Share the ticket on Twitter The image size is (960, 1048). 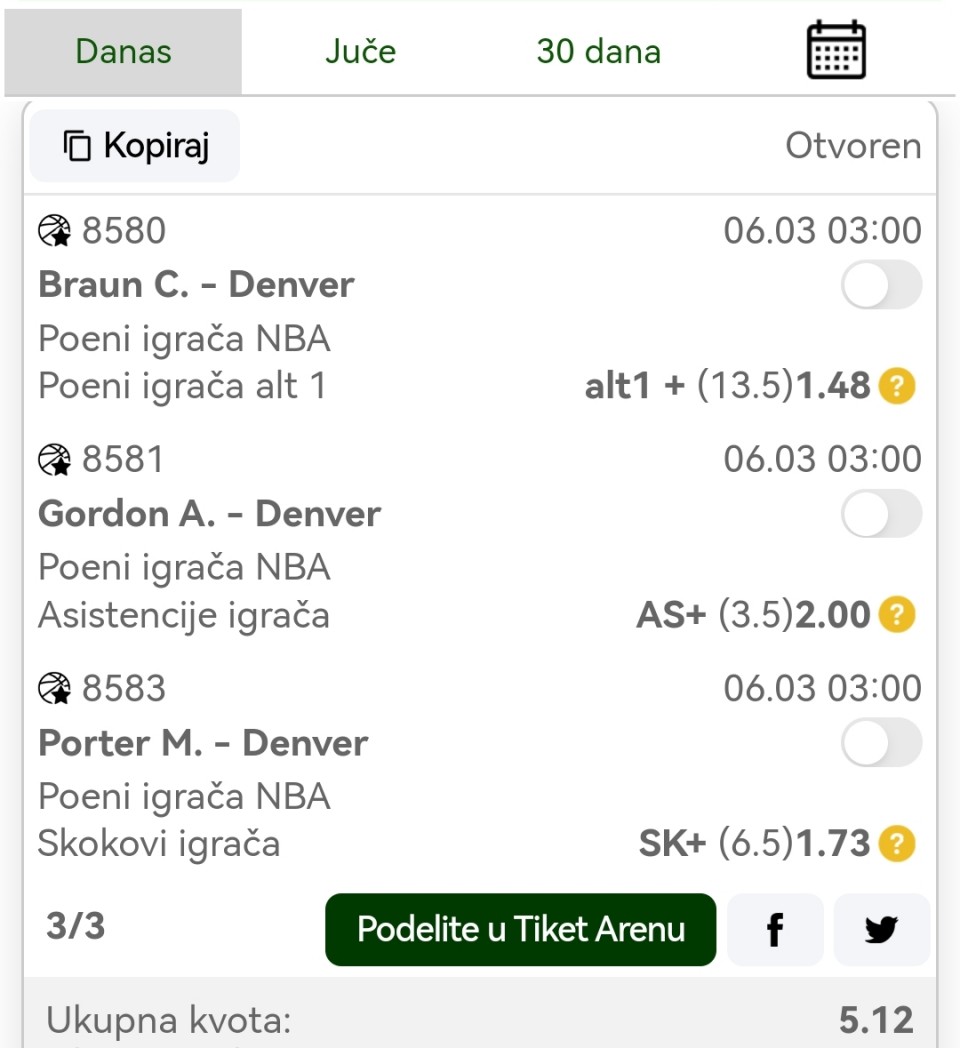click(881, 930)
